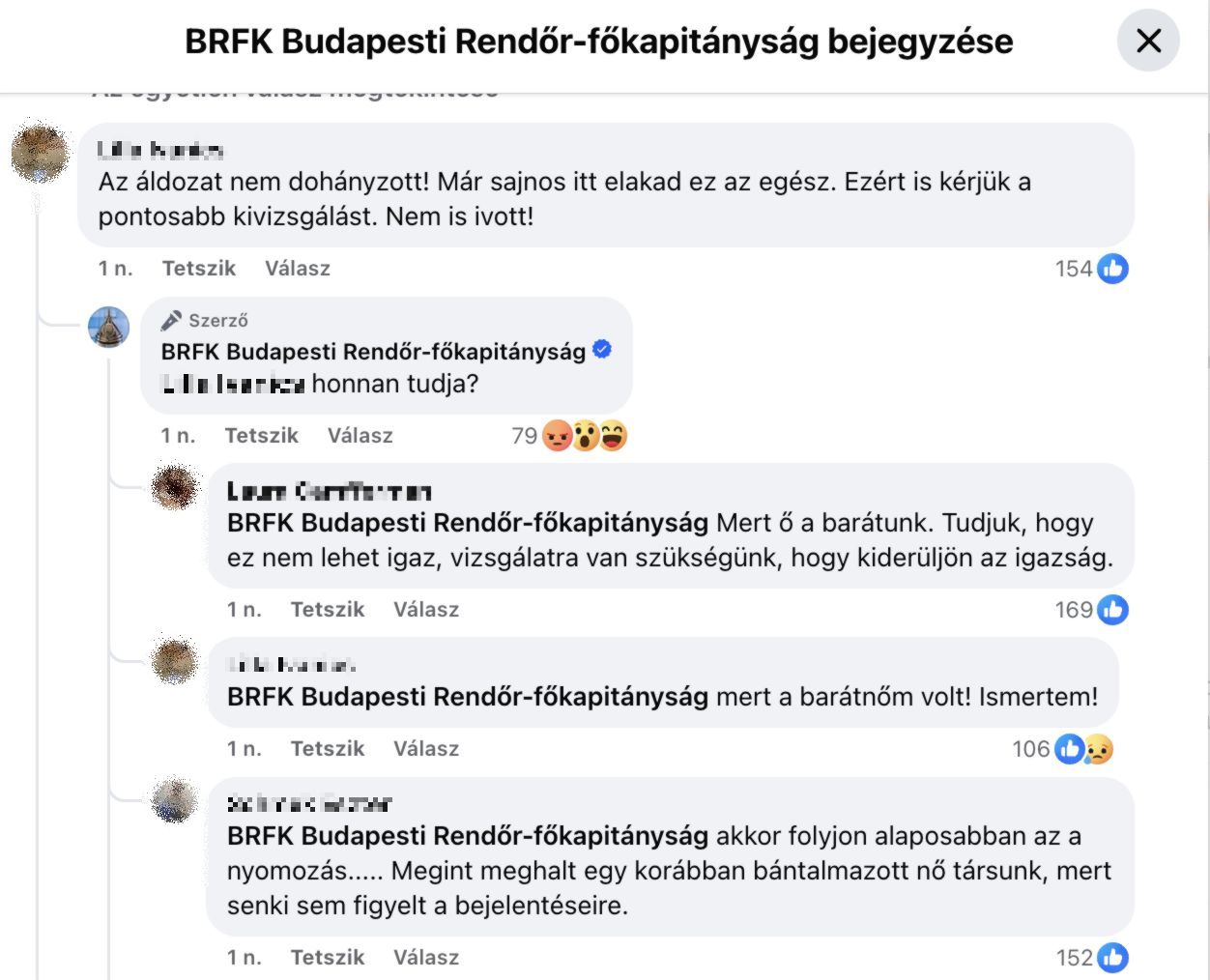View the 152 likes on the last comment
This screenshot has width=1210, height=980.
[1092, 958]
